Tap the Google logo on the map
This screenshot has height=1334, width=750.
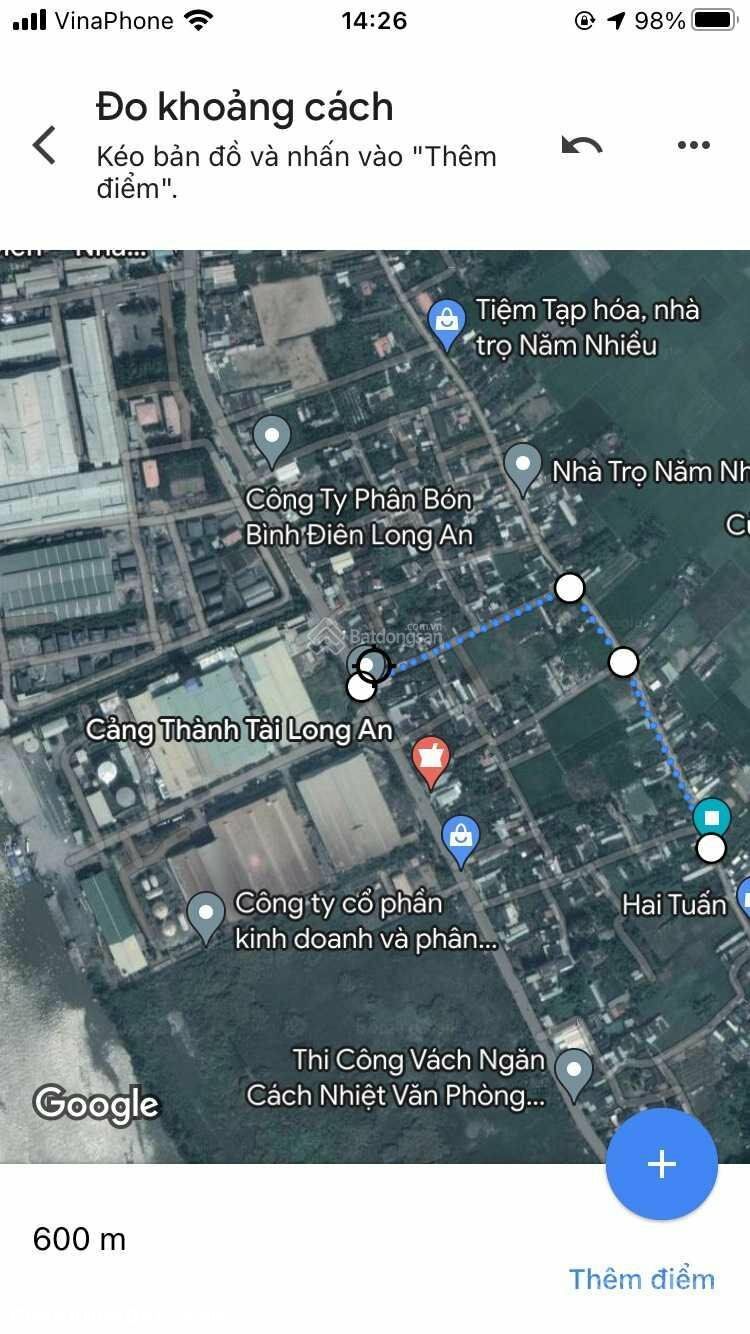(x=96, y=1103)
